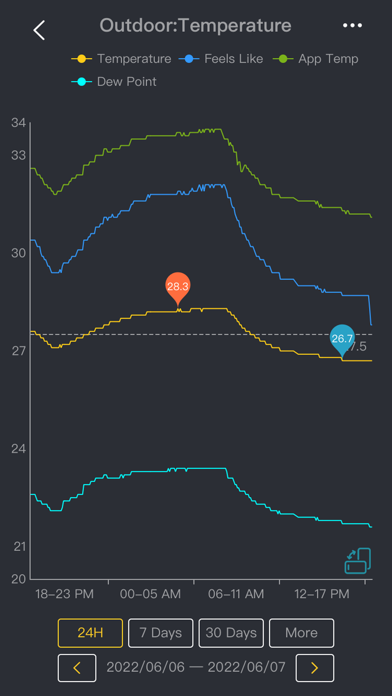Image resolution: width=392 pixels, height=696 pixels.
Task: Hide the App Temp line via legend
Action: (x=315, y=59)
